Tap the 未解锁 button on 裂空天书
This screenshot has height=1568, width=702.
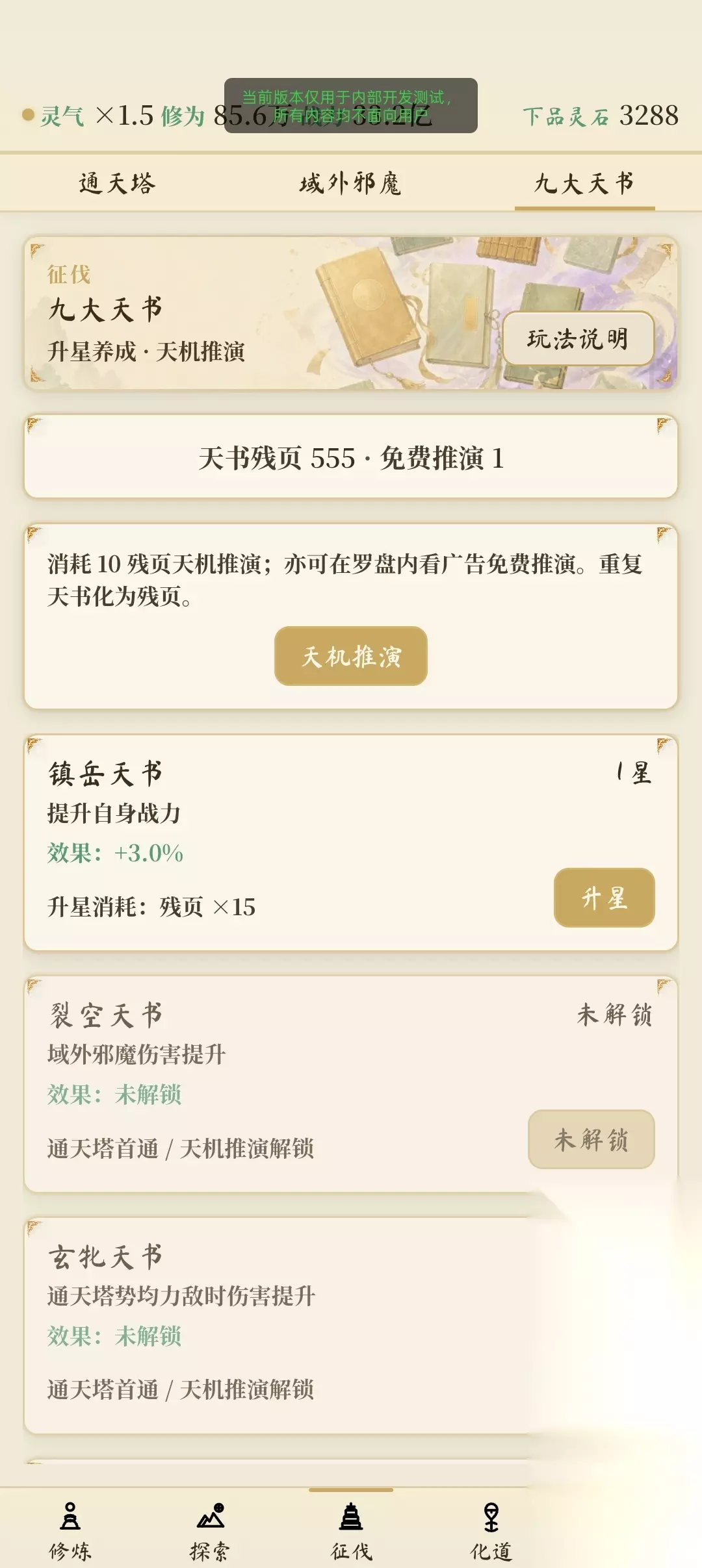tap(591, 1139)
